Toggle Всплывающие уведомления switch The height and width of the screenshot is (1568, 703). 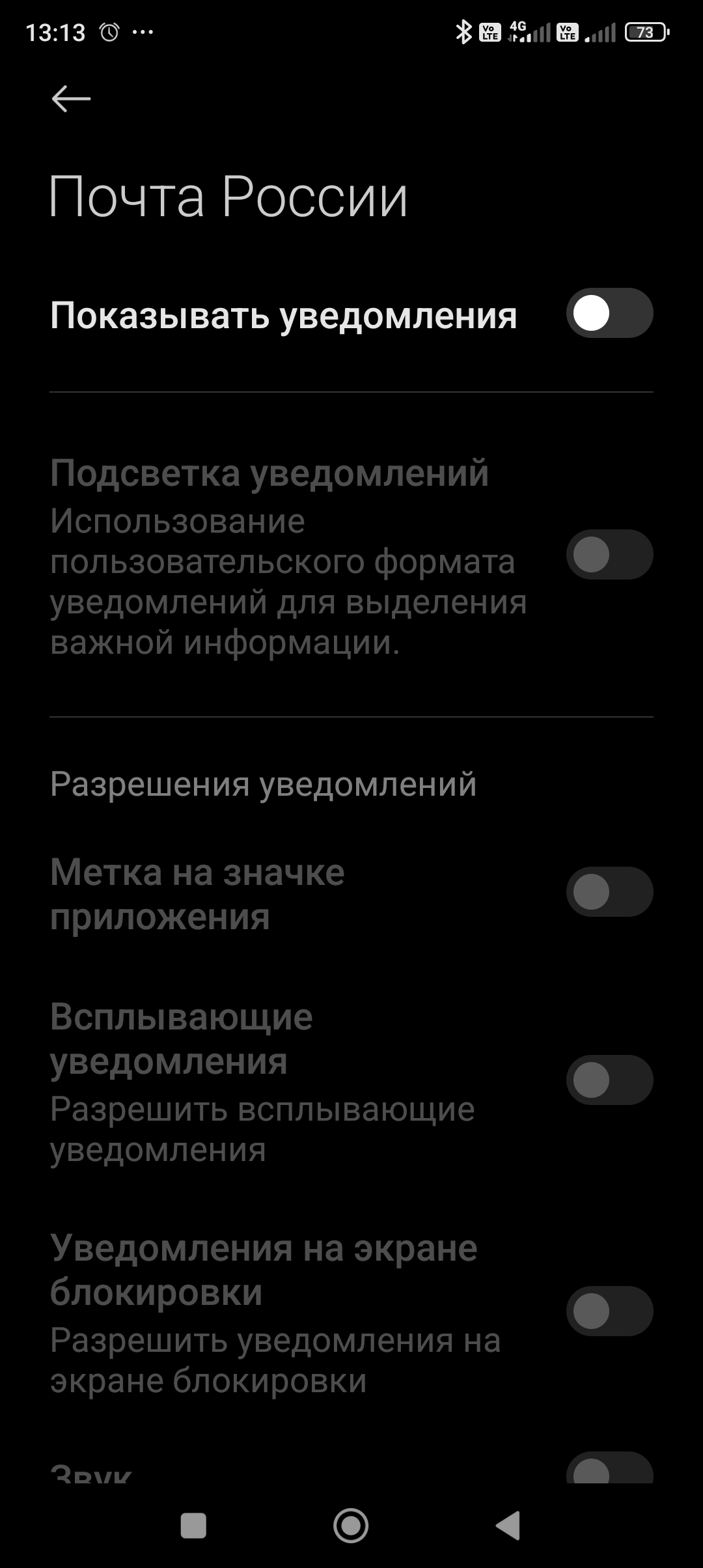609,1080
